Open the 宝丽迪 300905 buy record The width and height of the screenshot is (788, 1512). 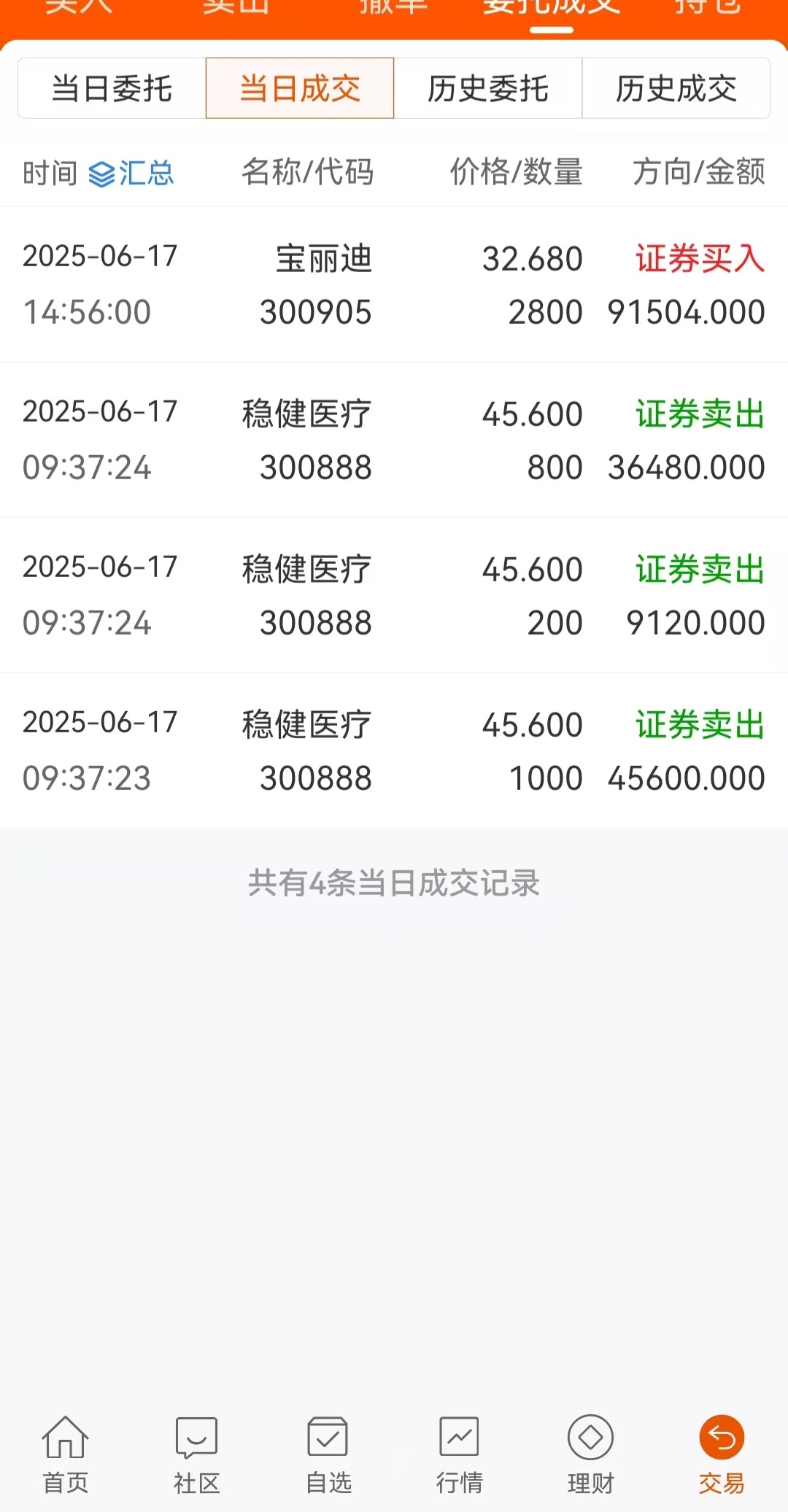point(394,284)
